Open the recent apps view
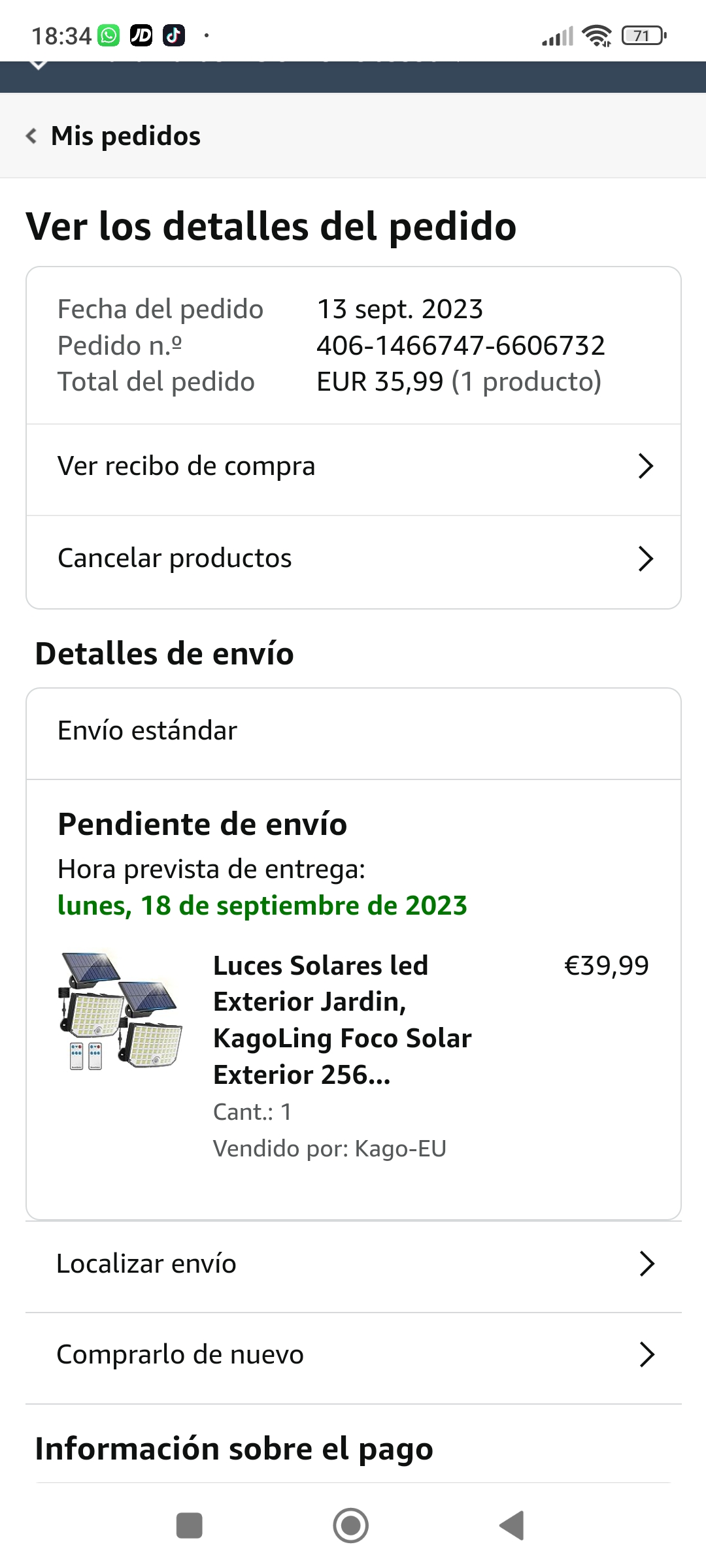This screenshot has width=706, height=1568. [190, 1526]
